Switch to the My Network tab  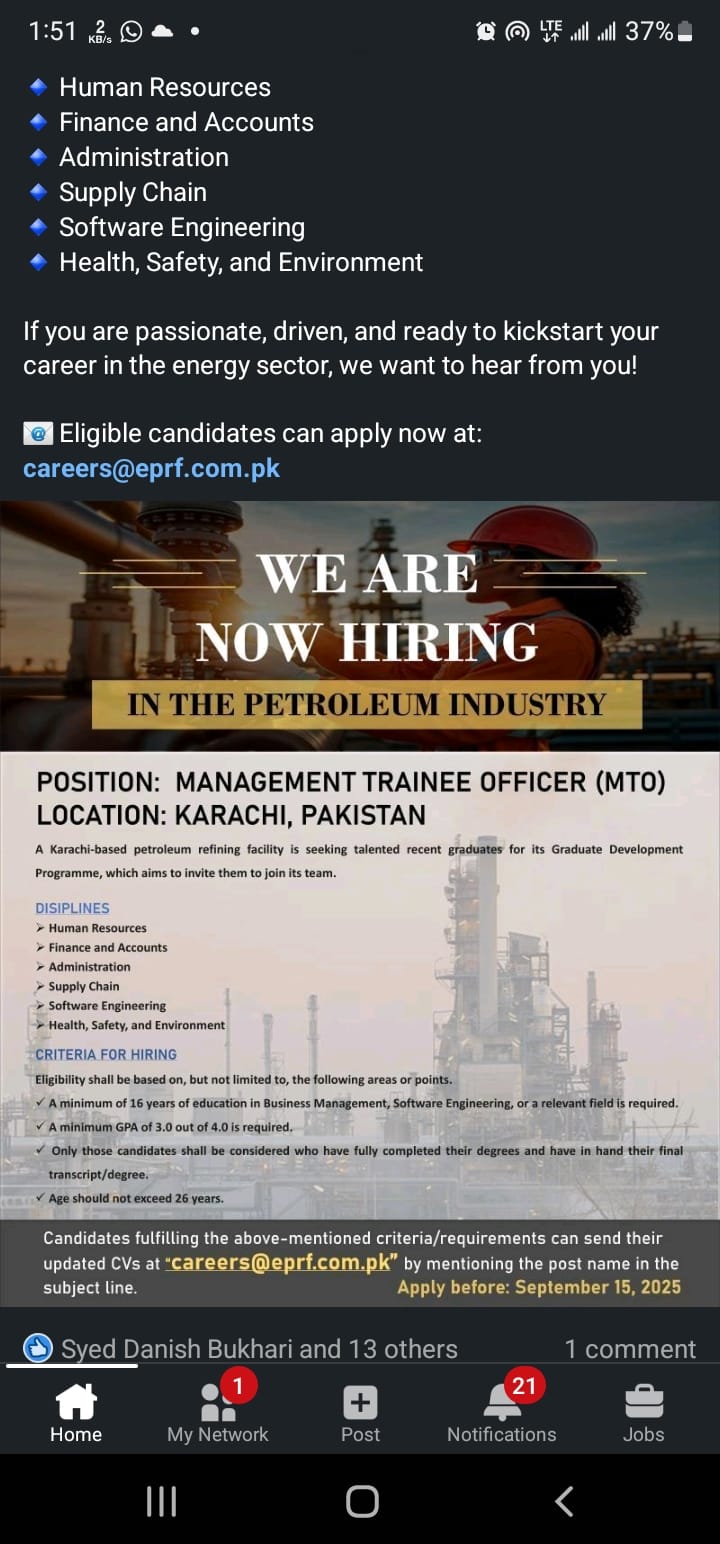(x=218, y=1413)
